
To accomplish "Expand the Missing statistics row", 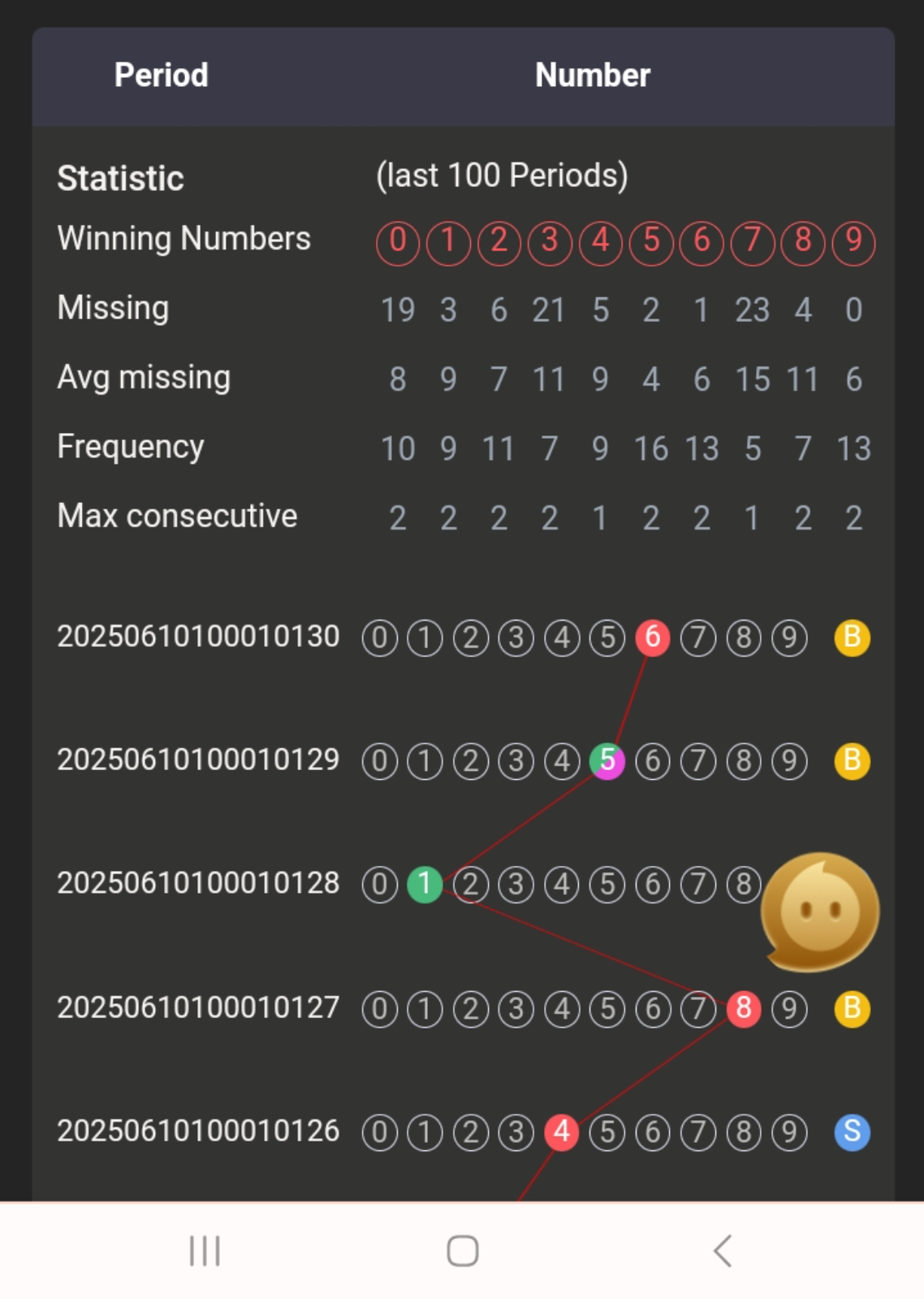I will (x=113, y=309).
